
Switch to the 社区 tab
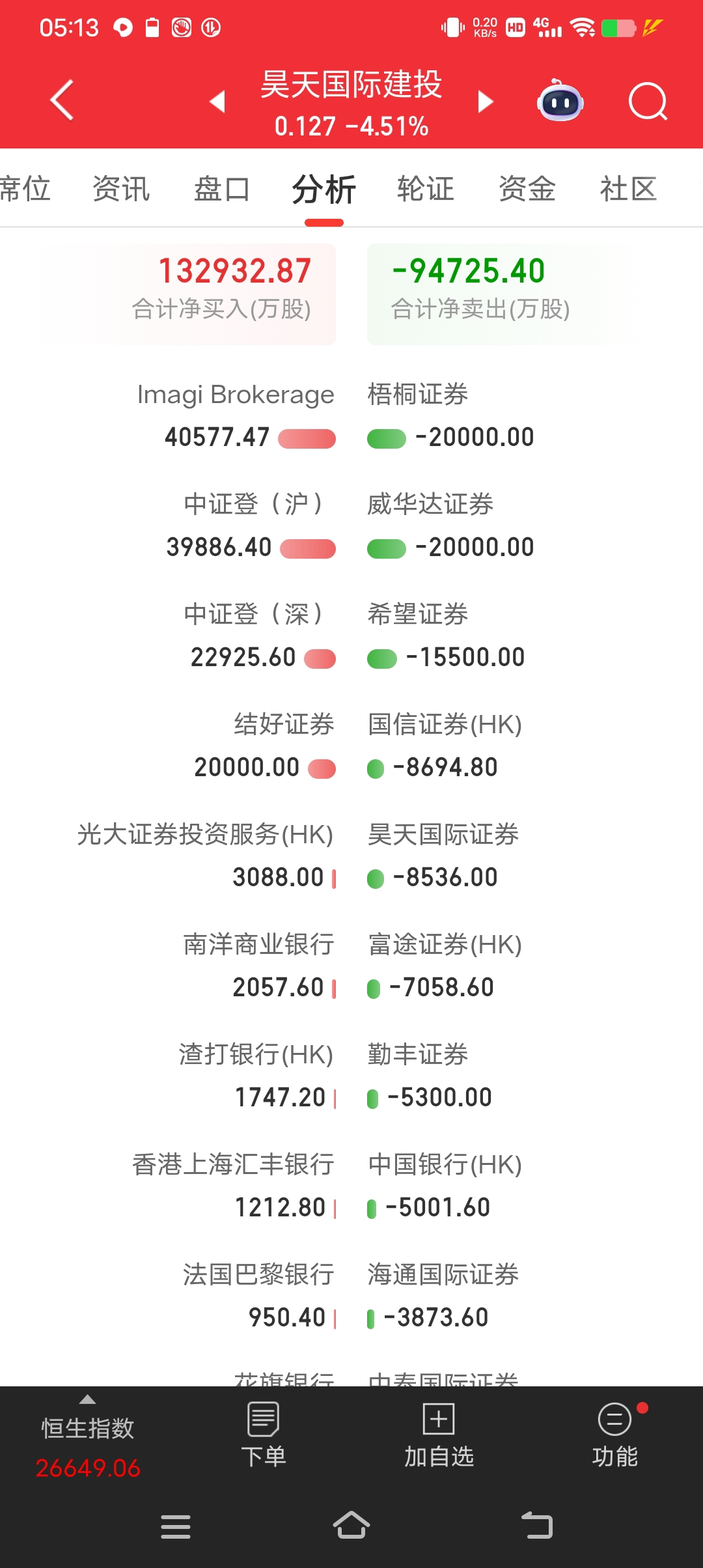coord(628,189)
